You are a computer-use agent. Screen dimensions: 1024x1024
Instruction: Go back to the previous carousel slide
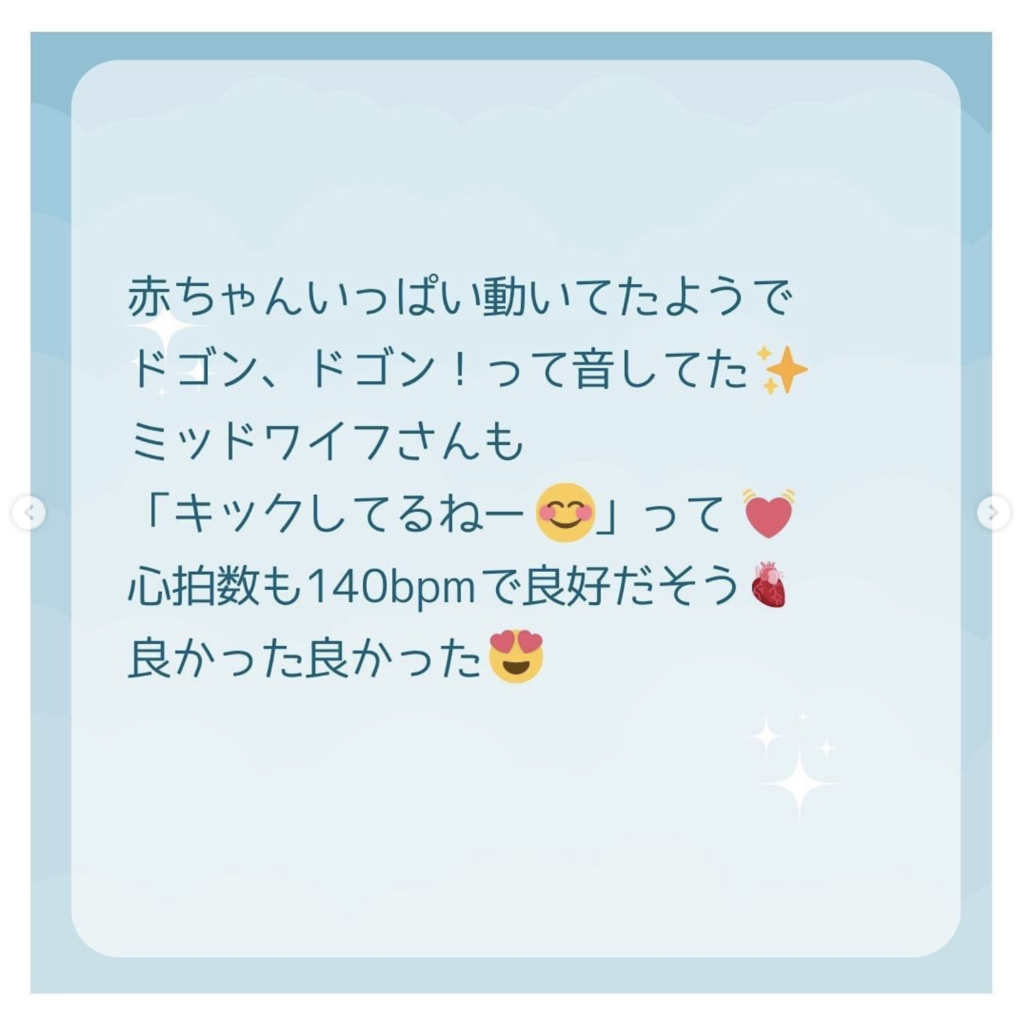(x=28, y=513)
